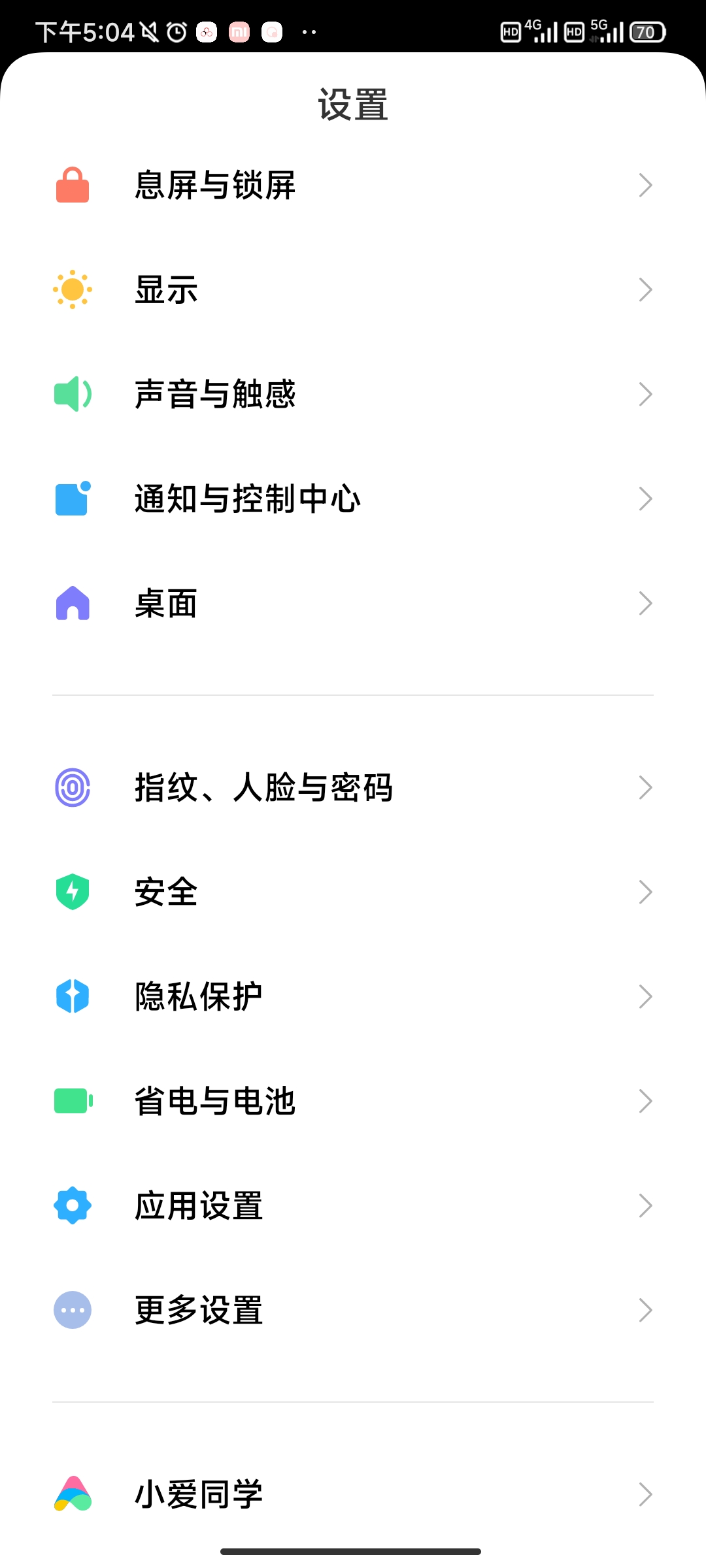
Task: Open 应用设置
Action: (353, 1206)
